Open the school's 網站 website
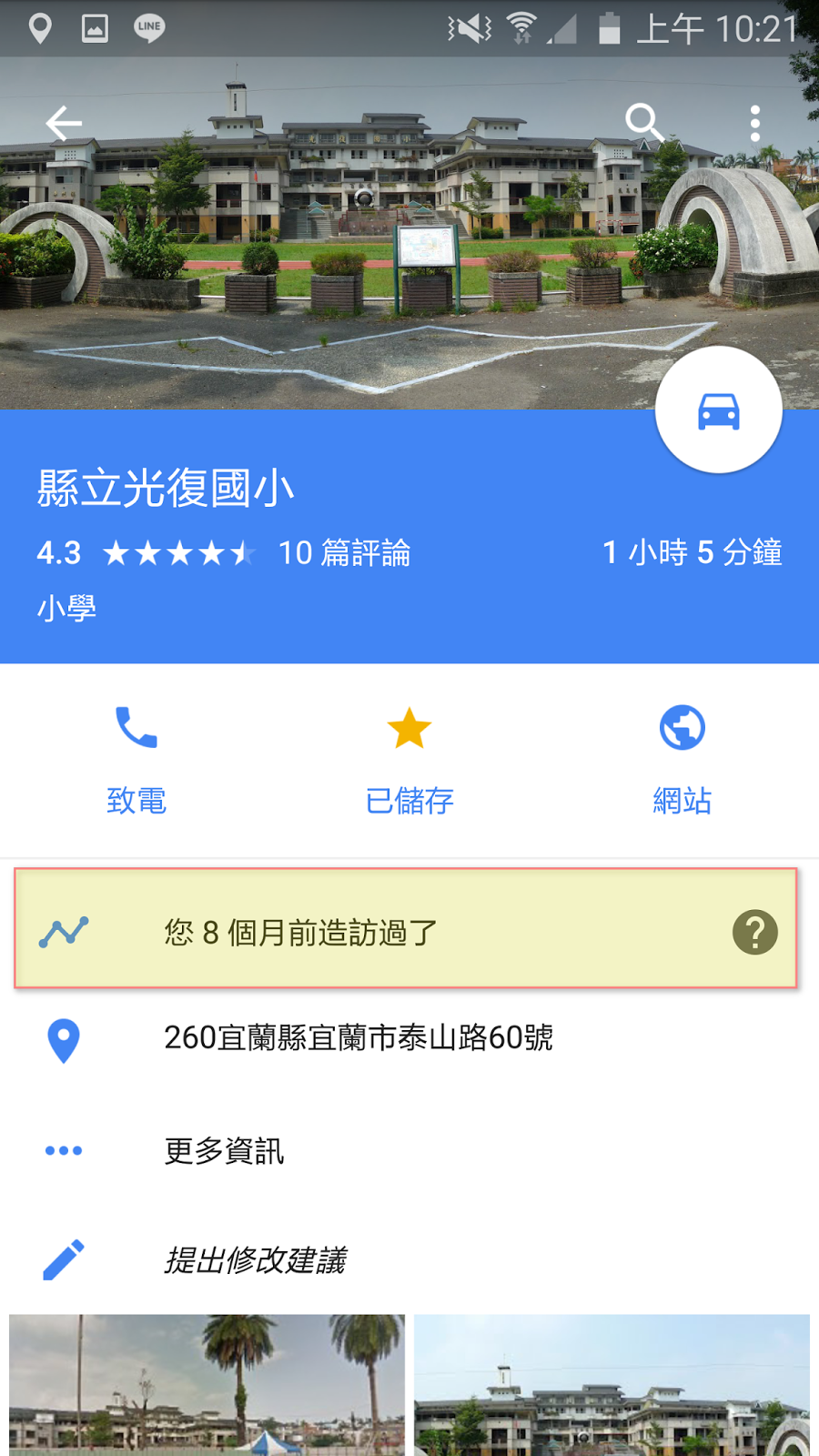 tap(682, 760)
